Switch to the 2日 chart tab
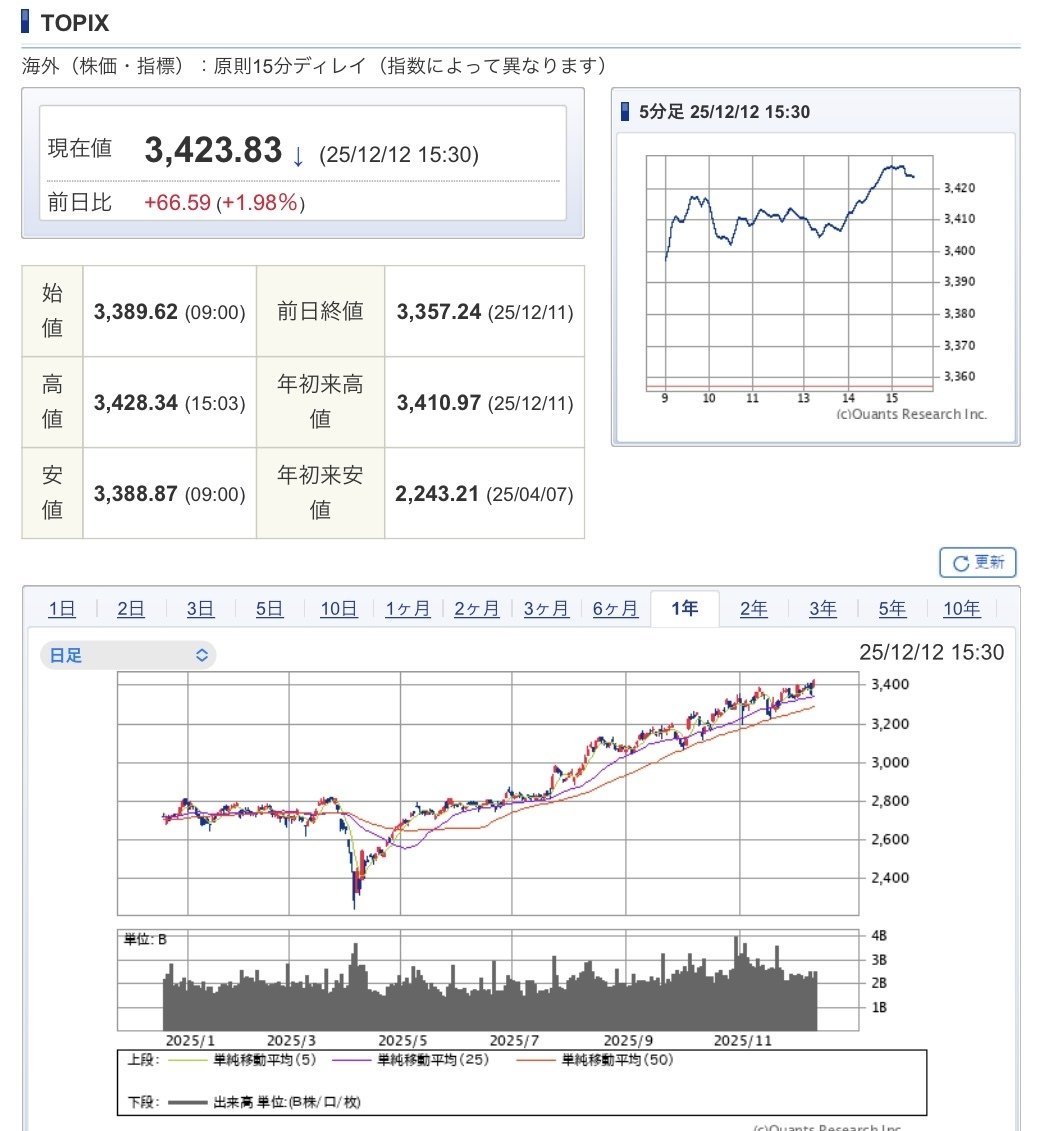 (x=130, y=608)
